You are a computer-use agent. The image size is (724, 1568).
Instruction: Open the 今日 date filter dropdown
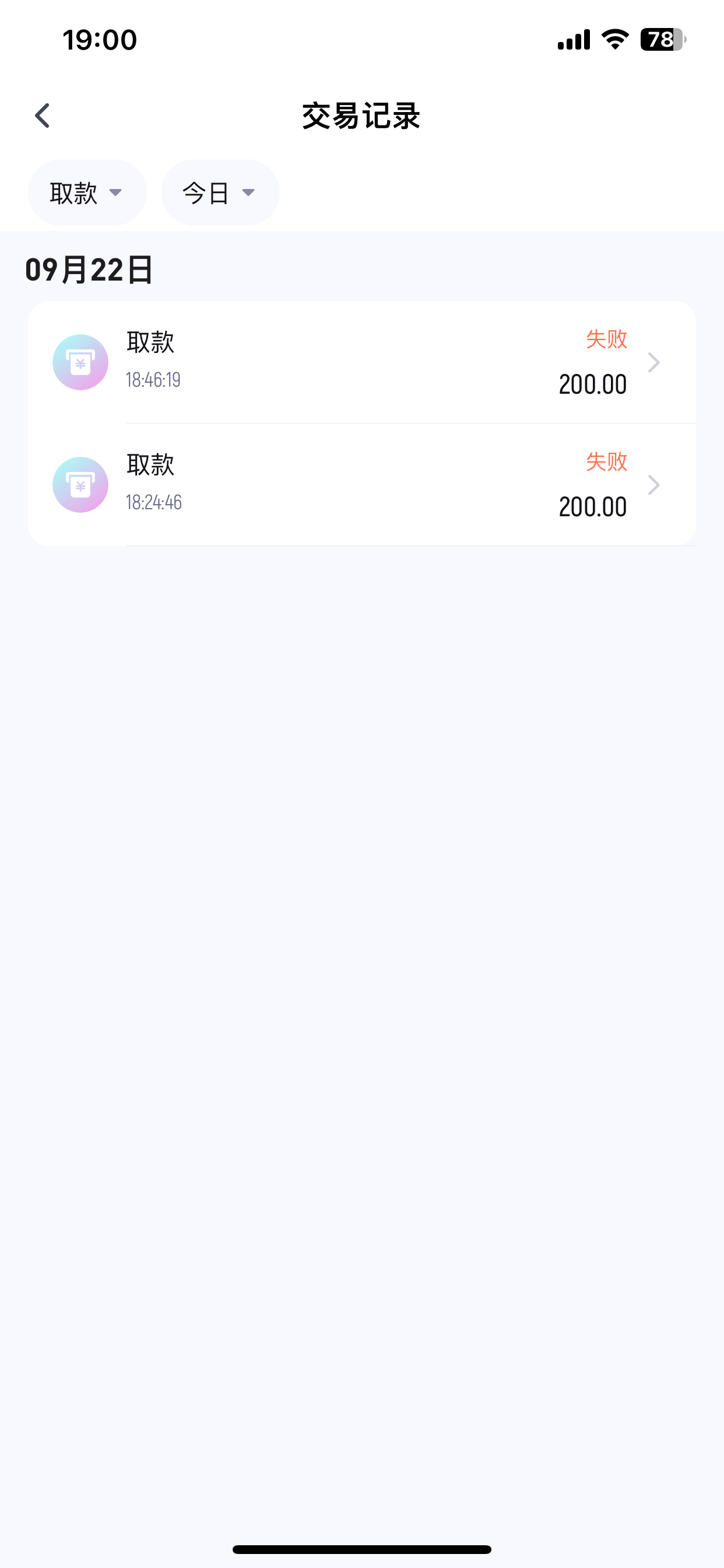click(x=220, y=193)
